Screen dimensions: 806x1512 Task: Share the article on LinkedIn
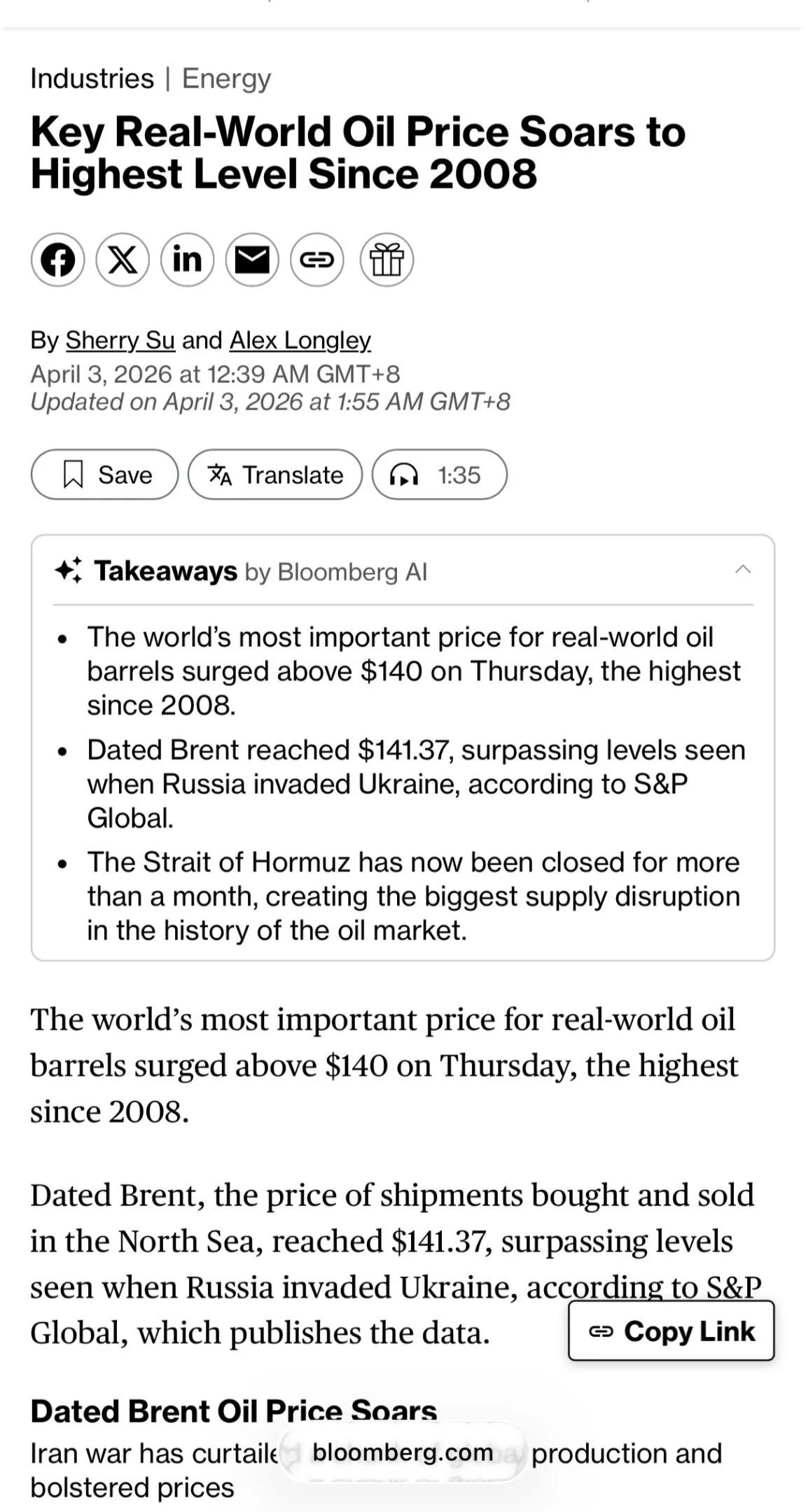click(188, 259)
